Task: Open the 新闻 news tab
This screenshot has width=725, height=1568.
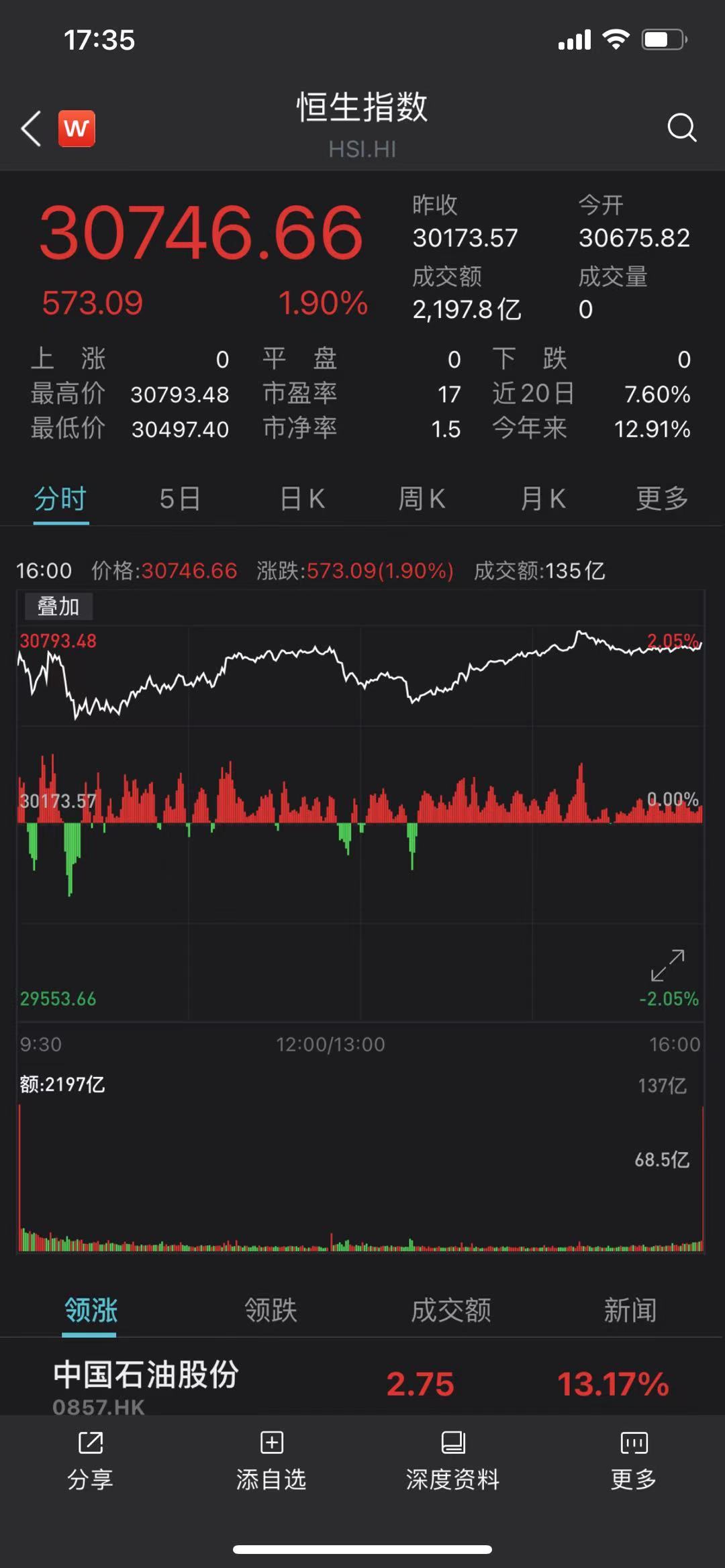Action: tap(630, 1310)
